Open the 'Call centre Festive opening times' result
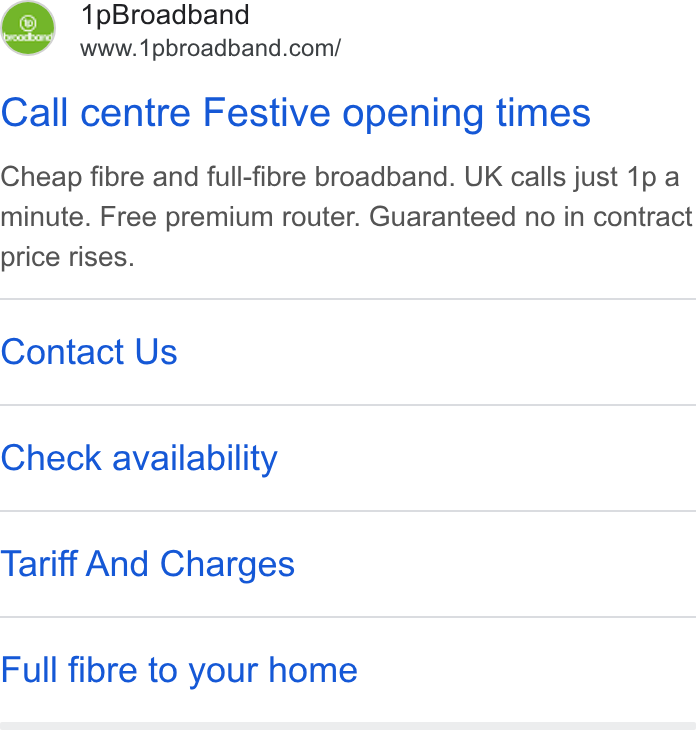Viewport: 696px width, 730px height. click(x=296, y=114)
